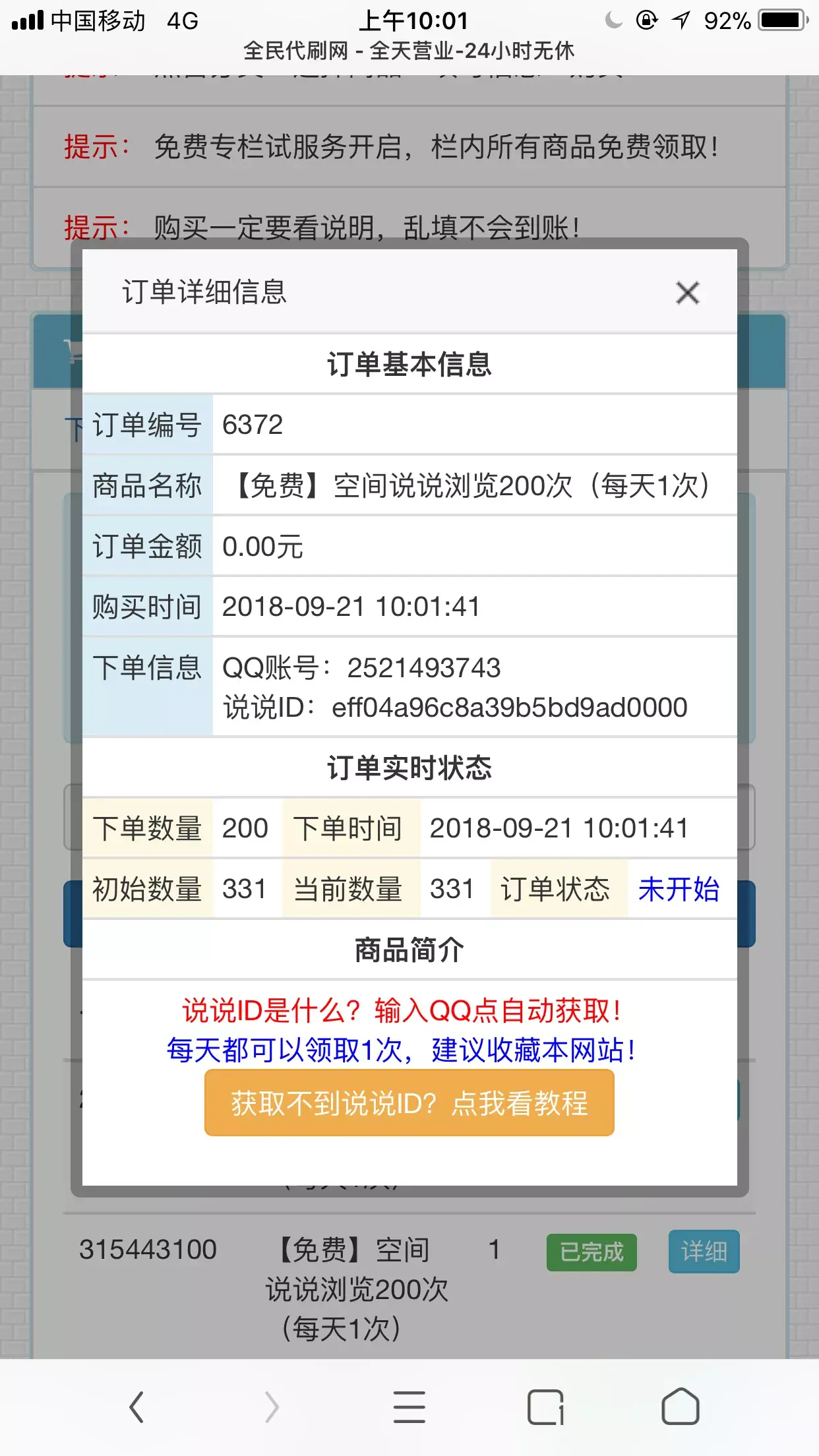Open the browser menu icon
Screen dimensions: 819x1456
coord(409,1407)
